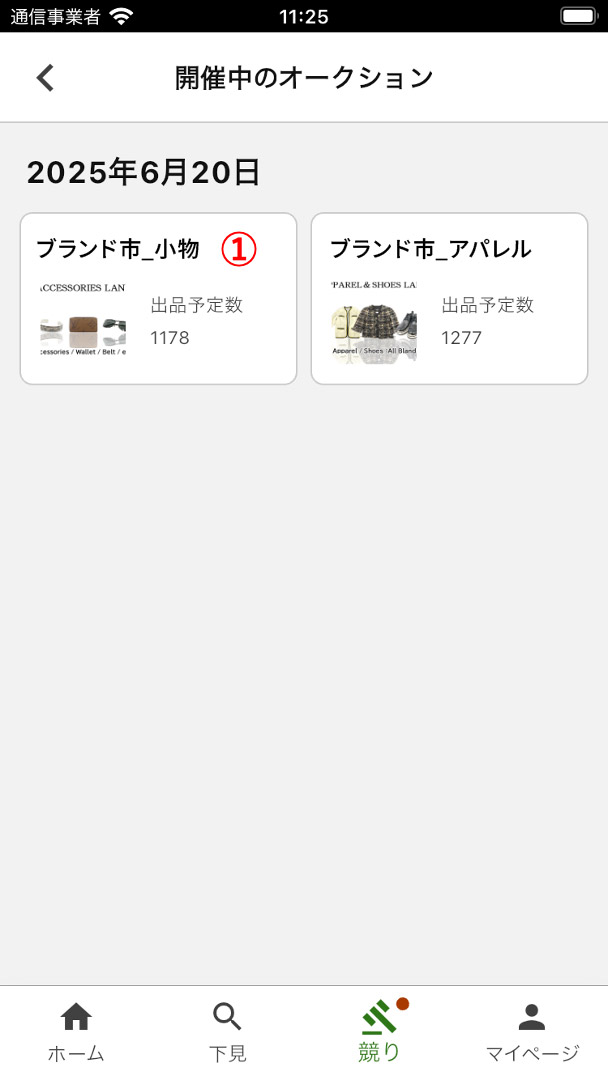Go back using the arrow icon
The image size is (608, 1080).
point(45,78)
